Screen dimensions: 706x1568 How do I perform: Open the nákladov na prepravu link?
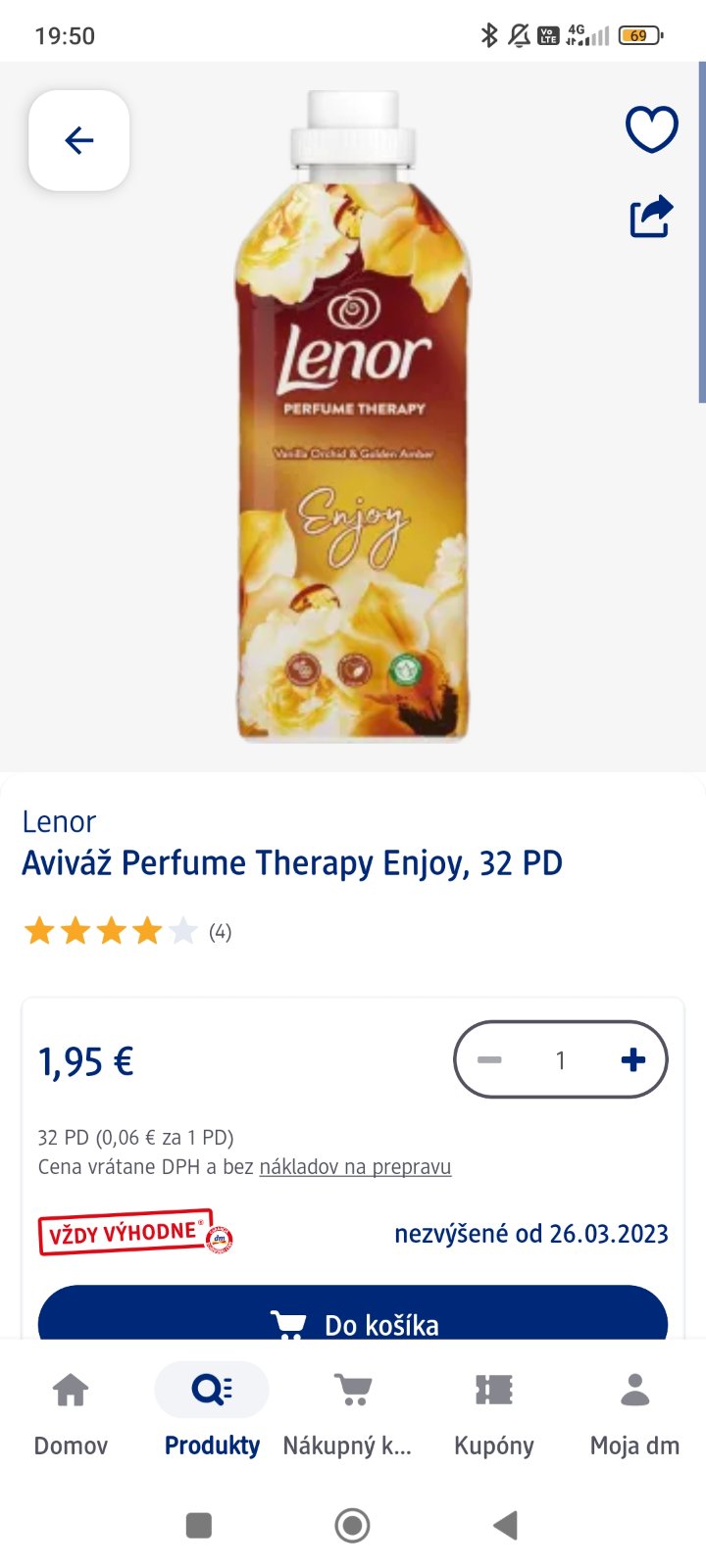click(x=355, y=1167)
